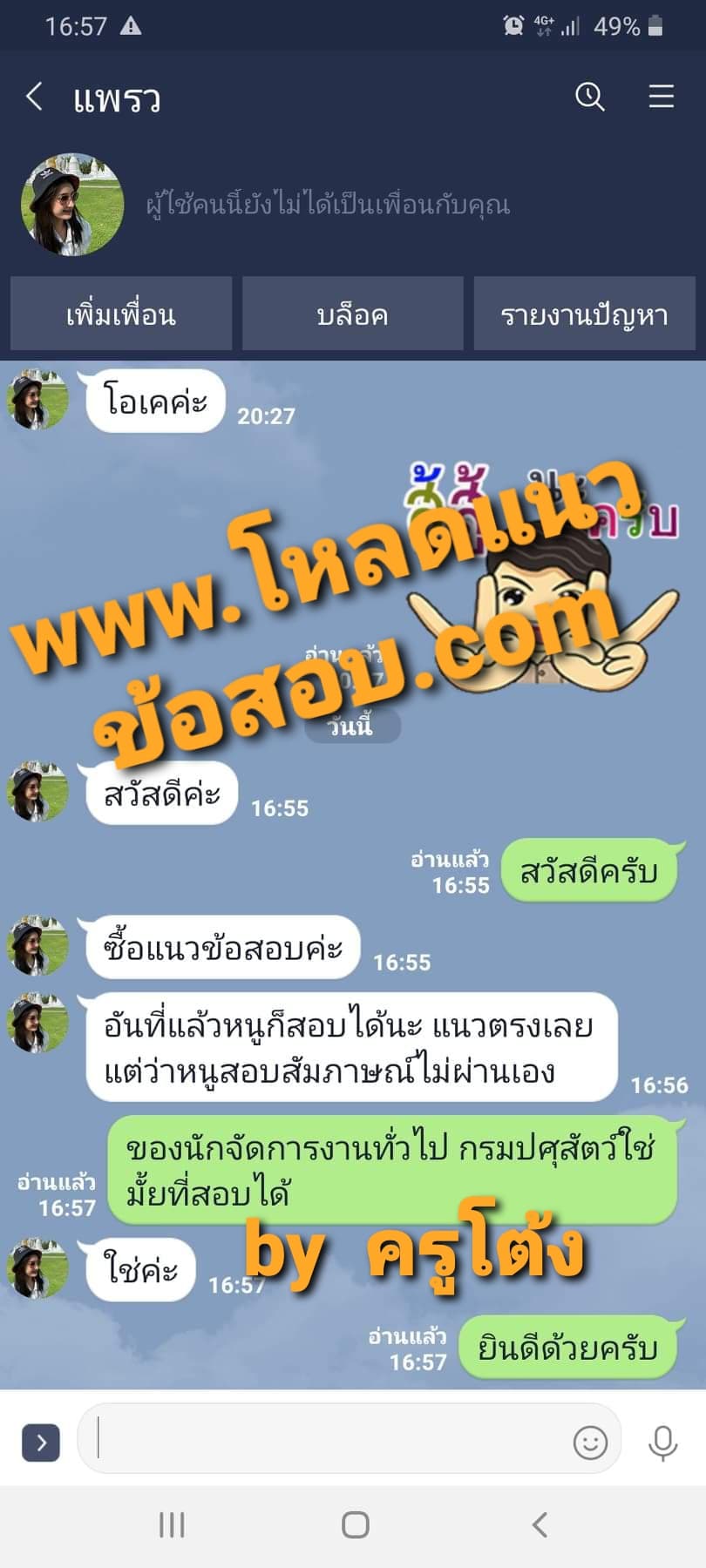Open the emoji and sticker picker
Screen dimensions: 706x1568
click(x=590, y=1443)
